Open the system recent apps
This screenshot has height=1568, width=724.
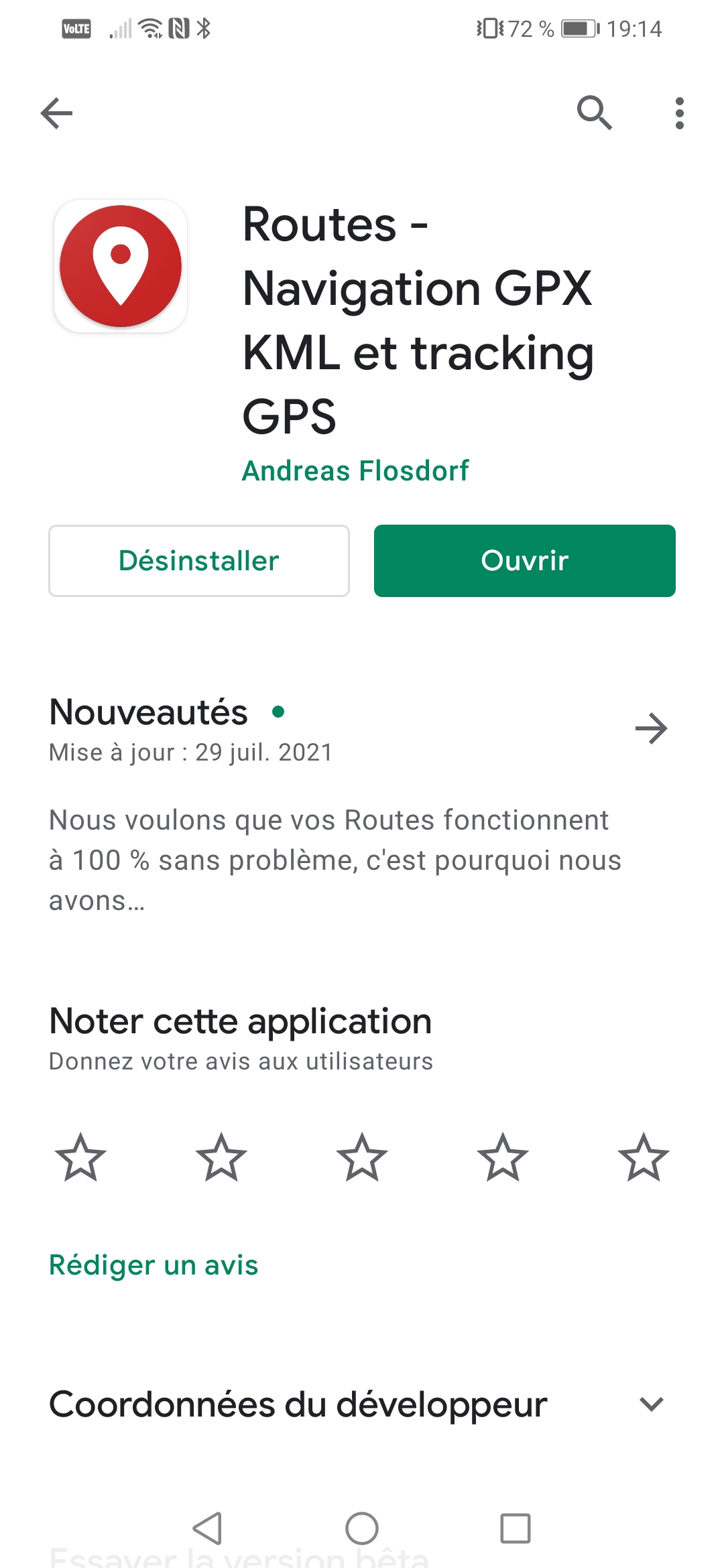point(516,1528)
